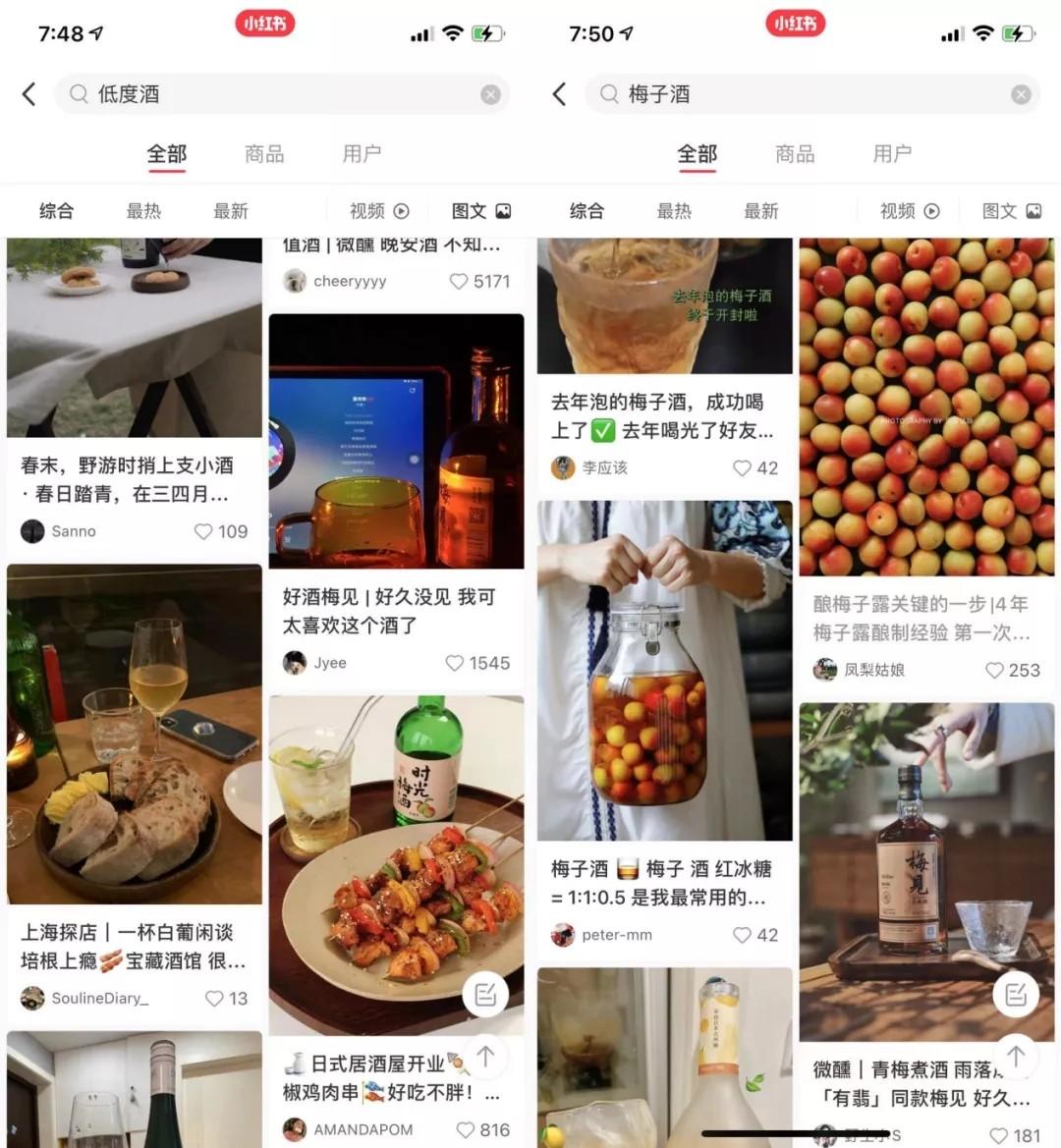Switch to the 商品 tab on the 低度酒 page
Image resolution: width=1061 pixels, height=1148 pixels.
click(262, 153)
